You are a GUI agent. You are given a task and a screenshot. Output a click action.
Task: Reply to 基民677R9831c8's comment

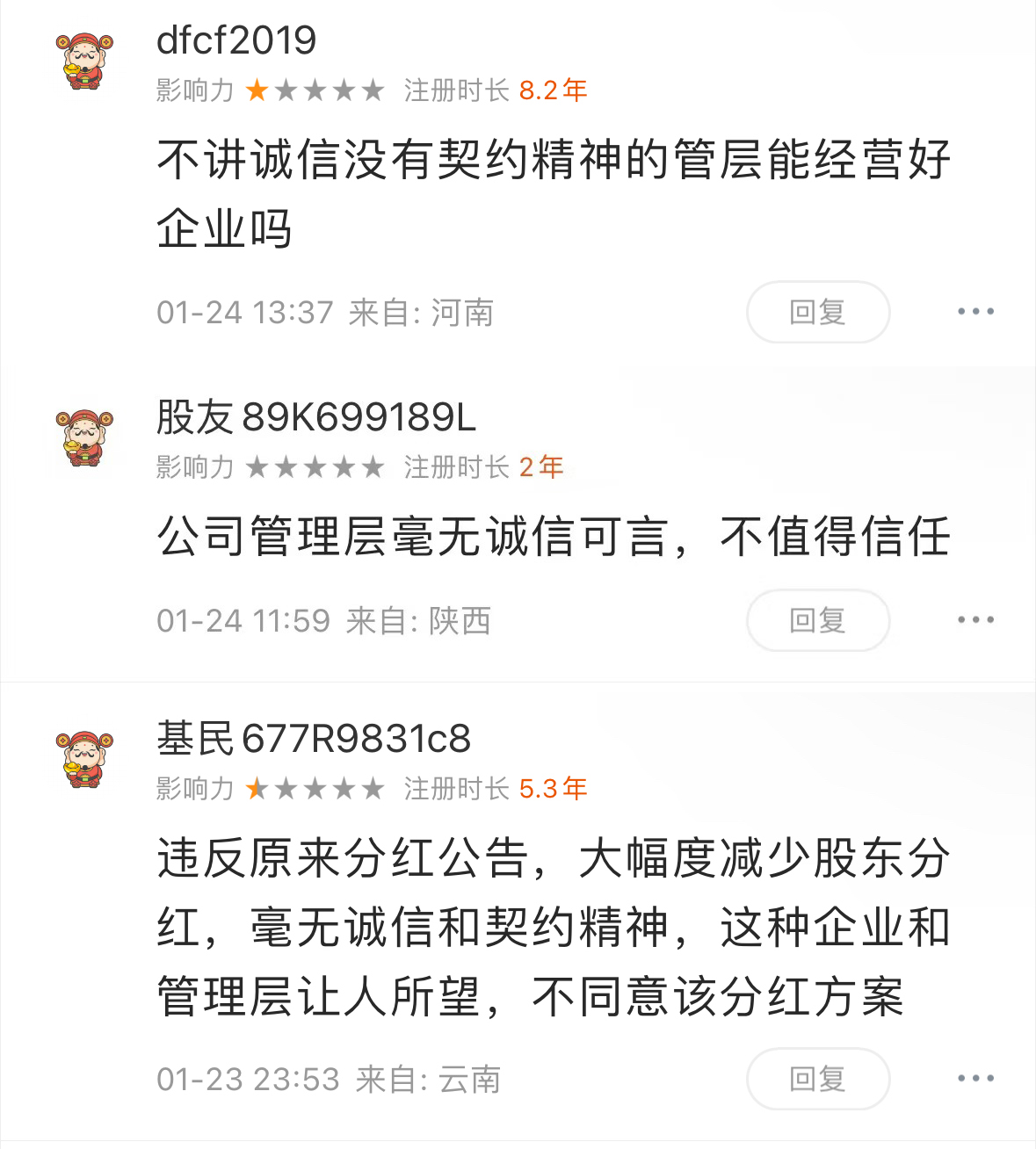817,1079
